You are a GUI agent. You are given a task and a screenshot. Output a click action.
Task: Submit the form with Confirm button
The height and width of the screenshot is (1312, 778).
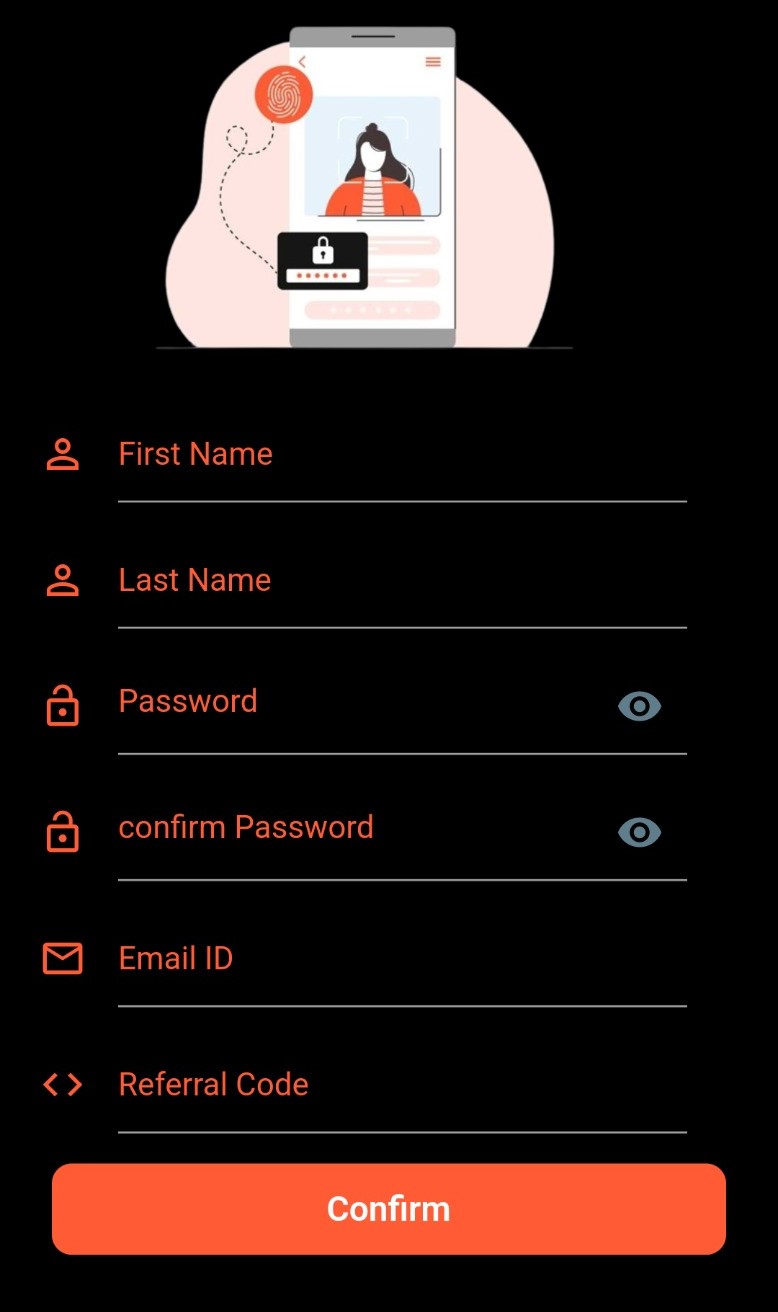pyautogui.click(x=389, y=1209)
